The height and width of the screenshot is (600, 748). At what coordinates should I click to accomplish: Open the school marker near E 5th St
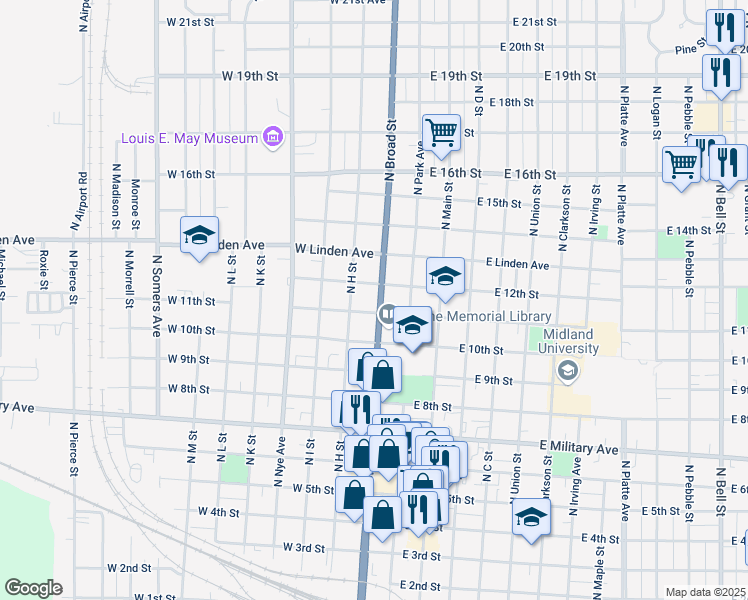(532, 517)
